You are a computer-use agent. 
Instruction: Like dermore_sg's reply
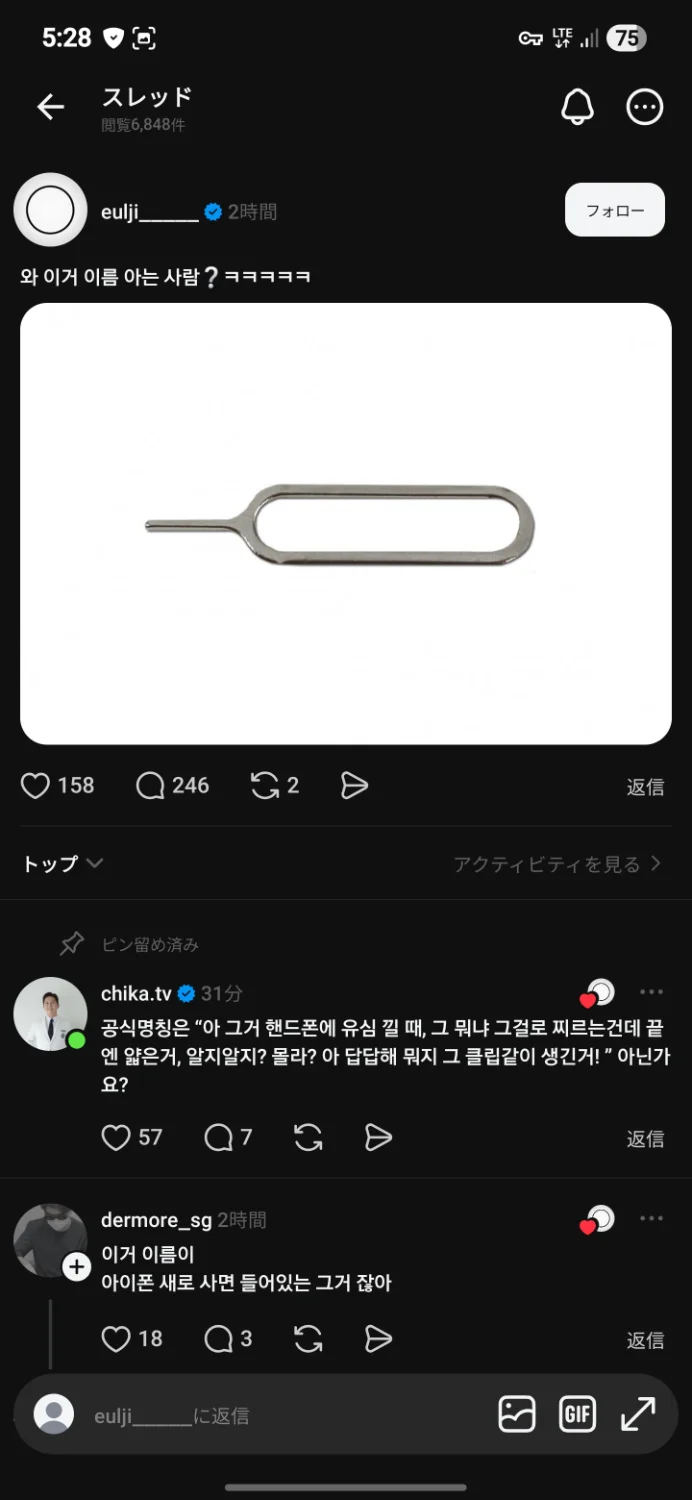117,1339
